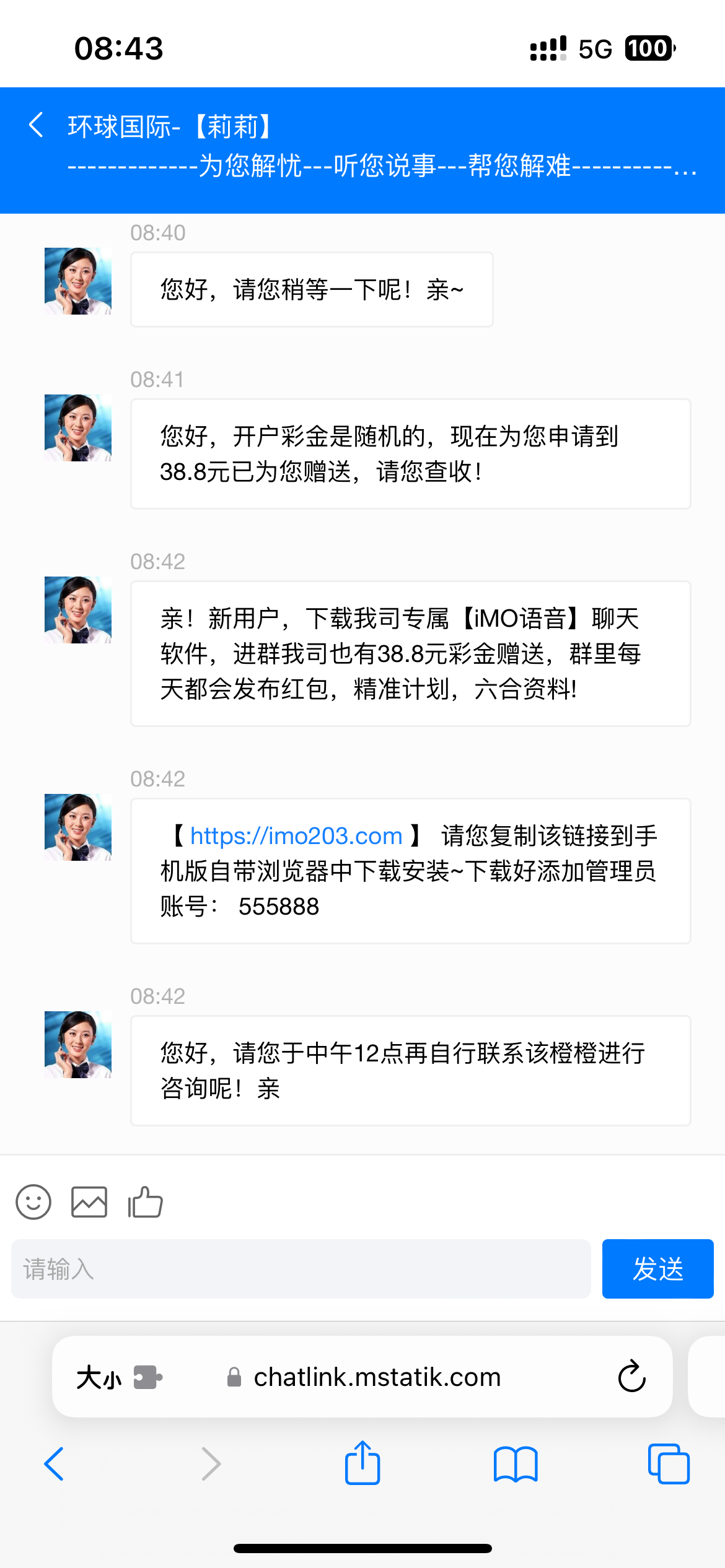This screenshot has height=1568, width=725.
Task: Reload the chatlink.mstatik.com page
Action: (x=631, y=1377)
